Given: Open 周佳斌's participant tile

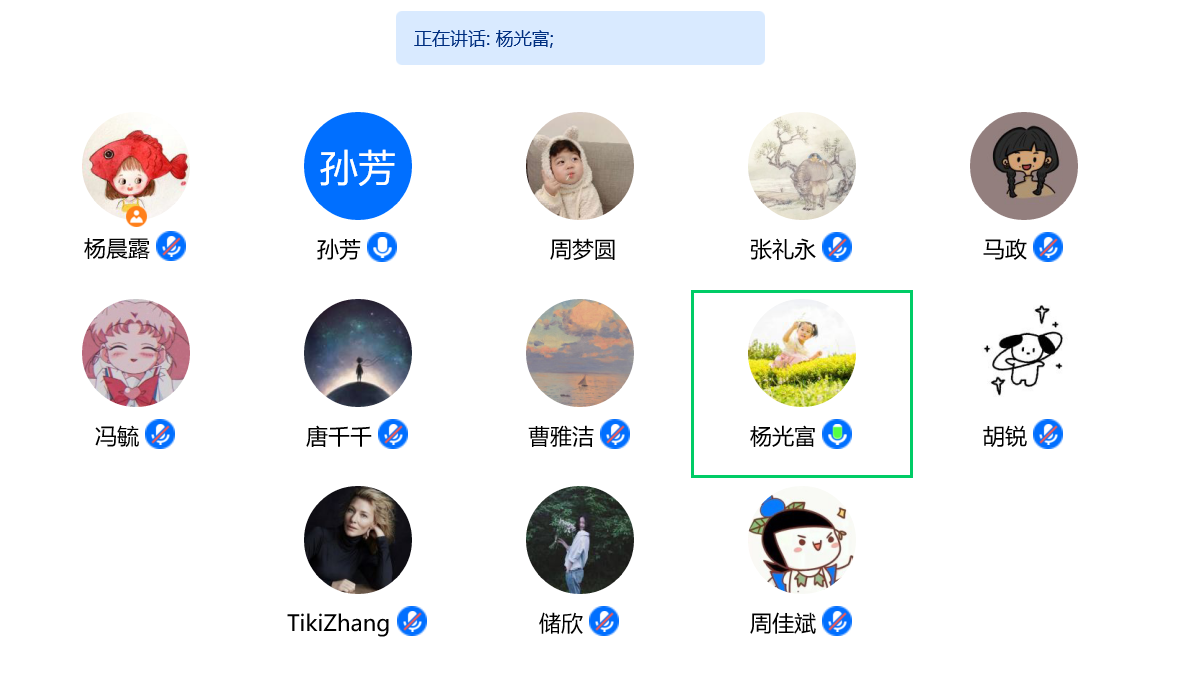Looking at the screenshot, I should tap(802, 540).
